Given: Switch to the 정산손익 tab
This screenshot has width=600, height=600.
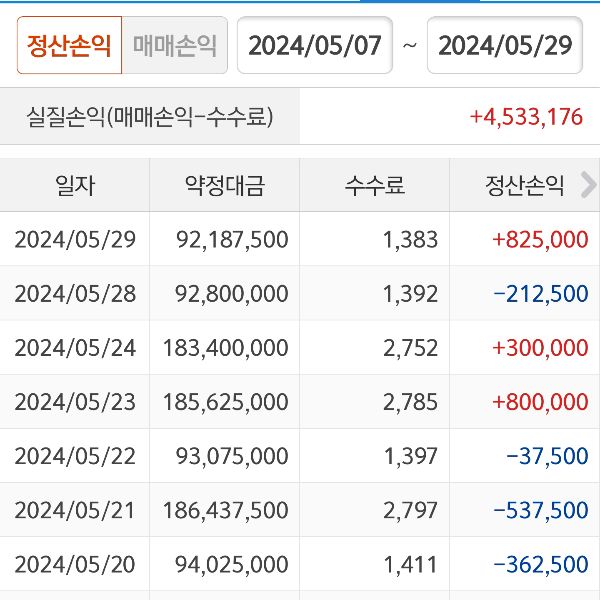Looking at the screenshot, I should pyautogui.click(x=69, y=46).
